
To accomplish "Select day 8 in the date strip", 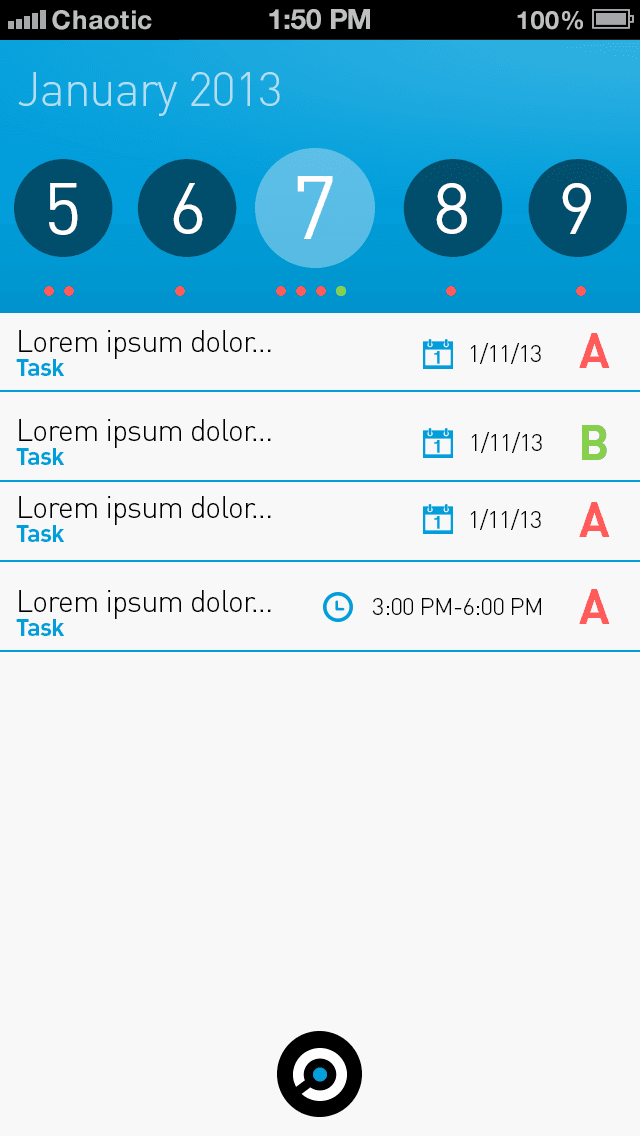I will tap(453, 208).
